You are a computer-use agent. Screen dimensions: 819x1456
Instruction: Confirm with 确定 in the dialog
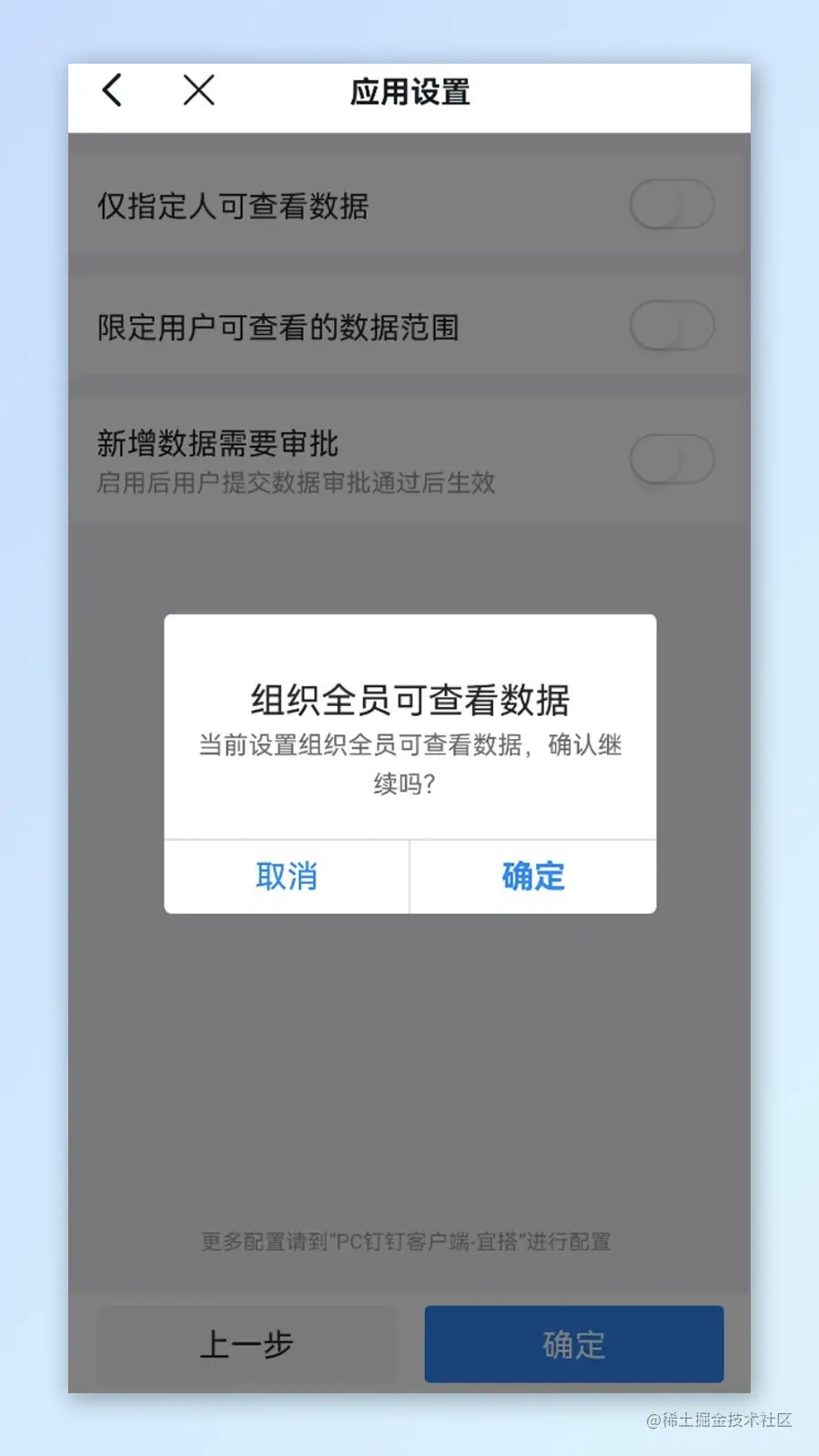(533, 876)
